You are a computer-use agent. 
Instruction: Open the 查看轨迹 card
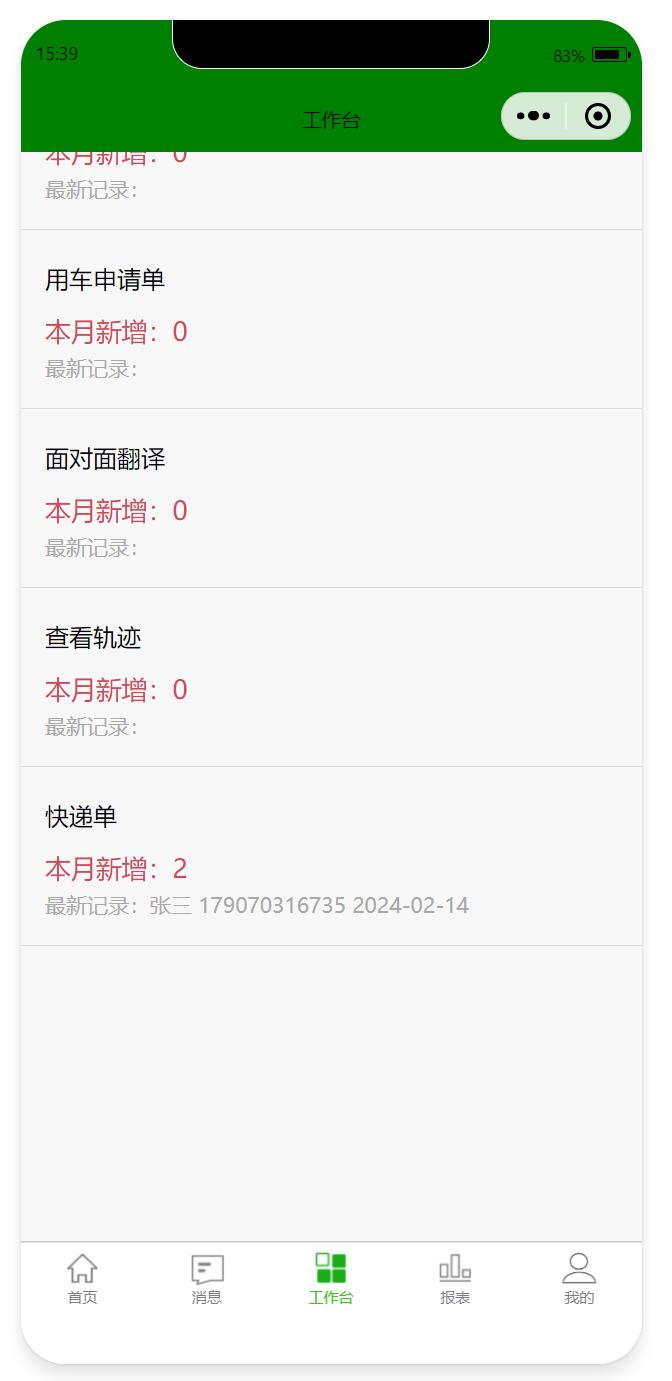coord(331,678)
